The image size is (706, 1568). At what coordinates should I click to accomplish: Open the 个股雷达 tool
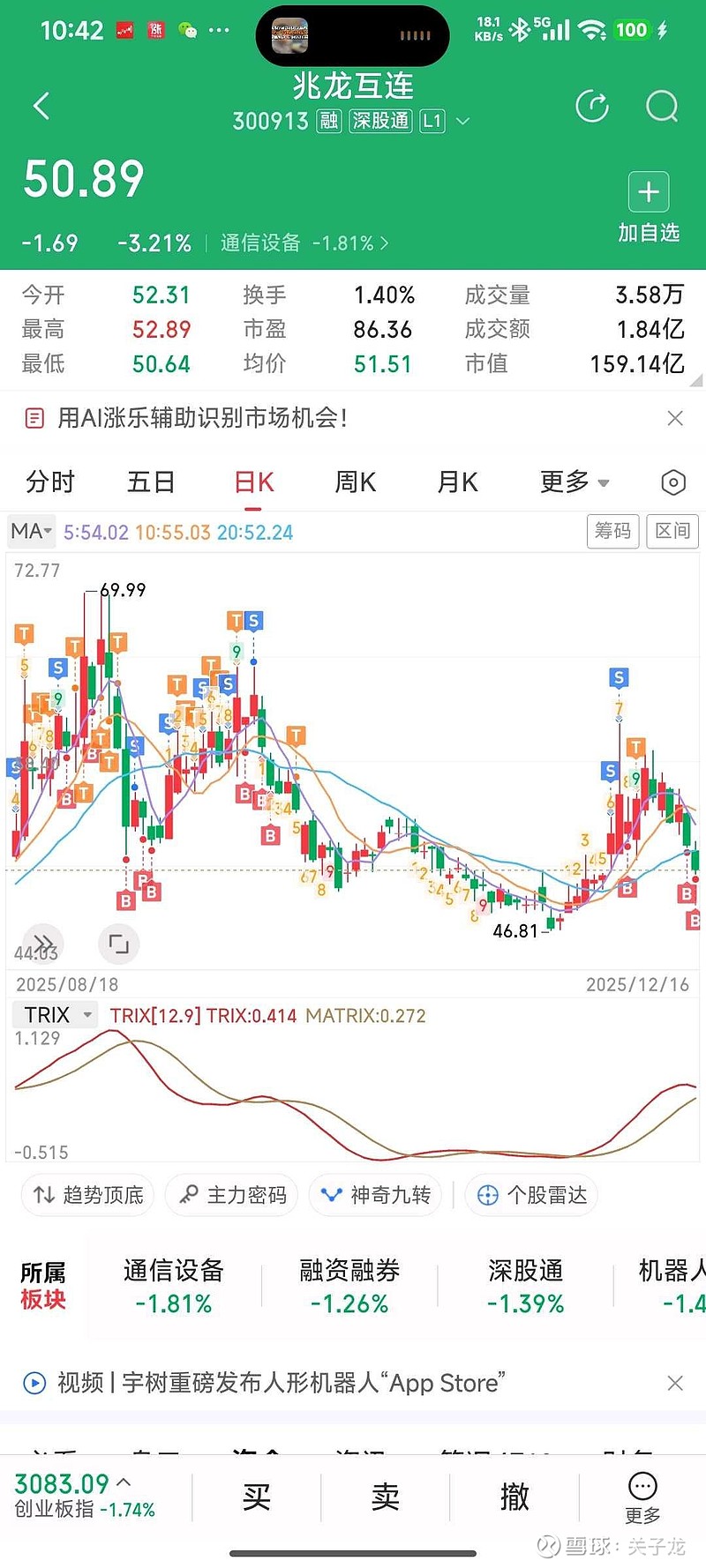click(x=531, y=1195)
